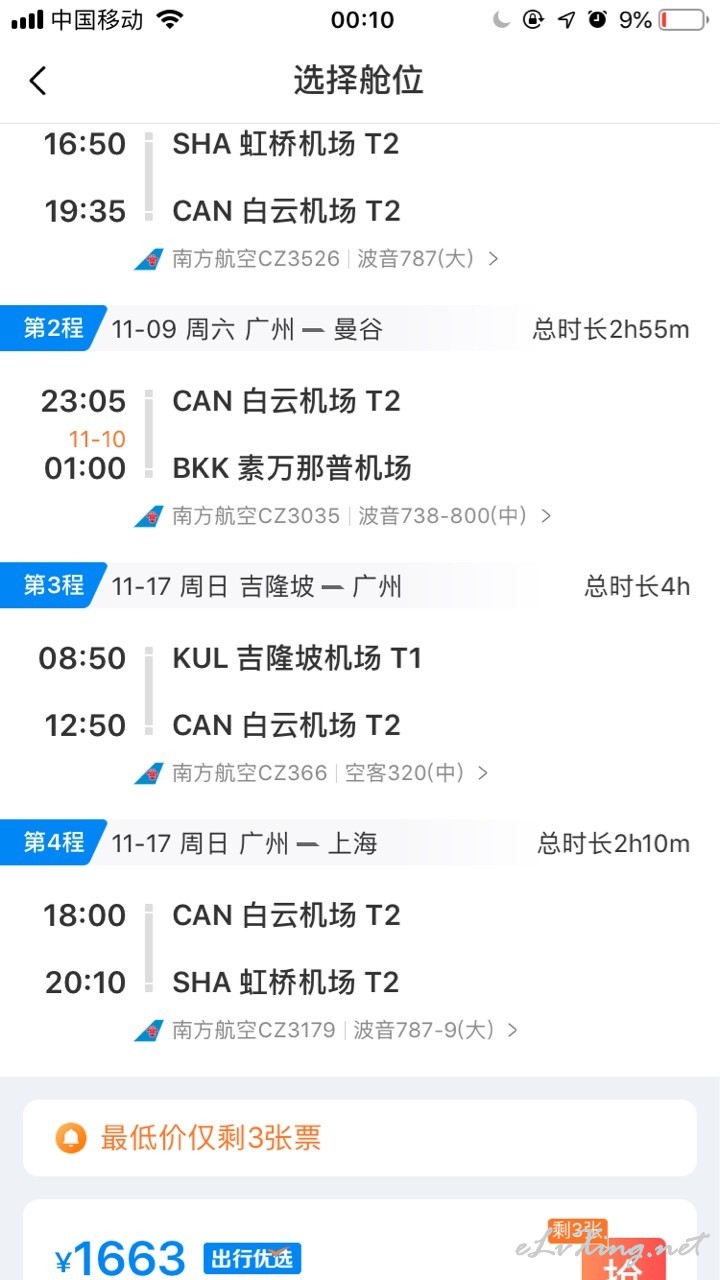Open flight details for CZ3526 Boeing 787
The width and height of the screenshot is (720, 1280).
click(x=317, y=259)
